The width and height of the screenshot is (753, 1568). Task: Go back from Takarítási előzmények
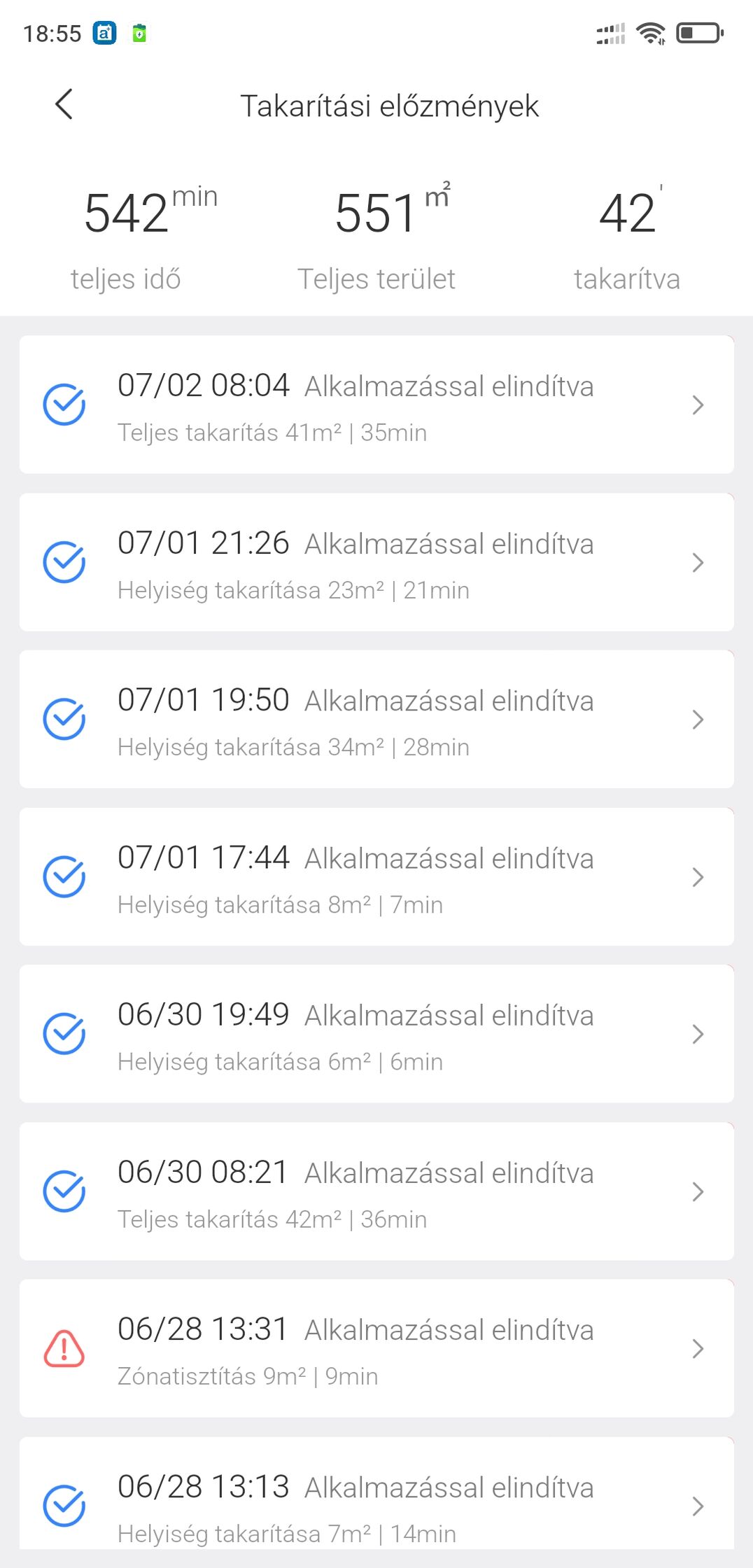tap(64, 105)
